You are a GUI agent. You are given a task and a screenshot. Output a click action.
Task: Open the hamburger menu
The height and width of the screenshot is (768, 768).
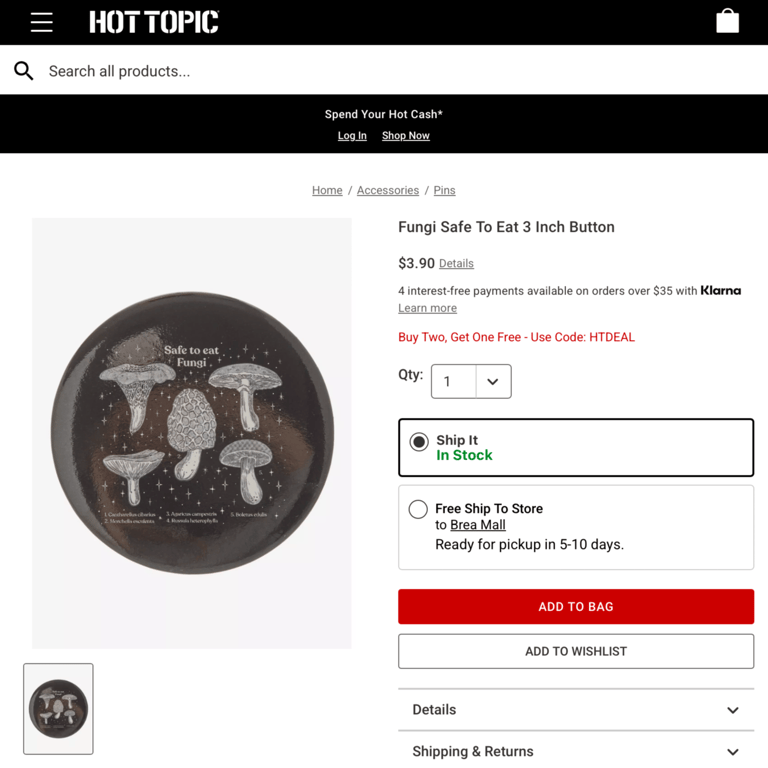tap(41, 22)
